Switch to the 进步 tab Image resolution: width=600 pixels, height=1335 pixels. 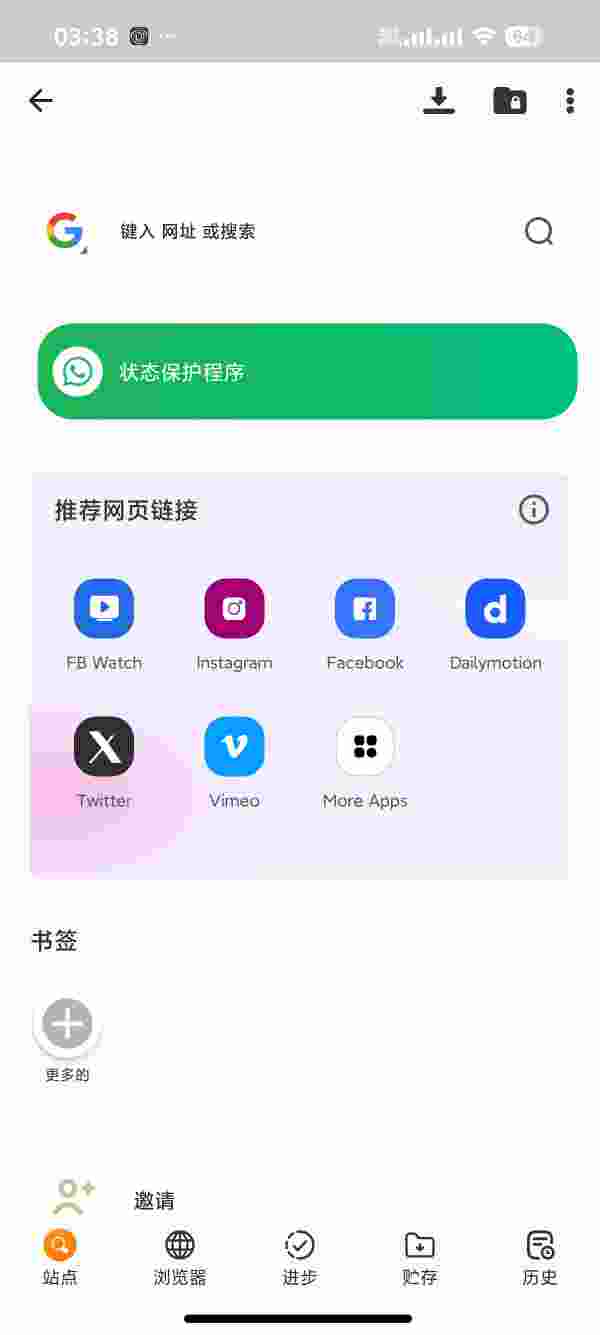300,1258
